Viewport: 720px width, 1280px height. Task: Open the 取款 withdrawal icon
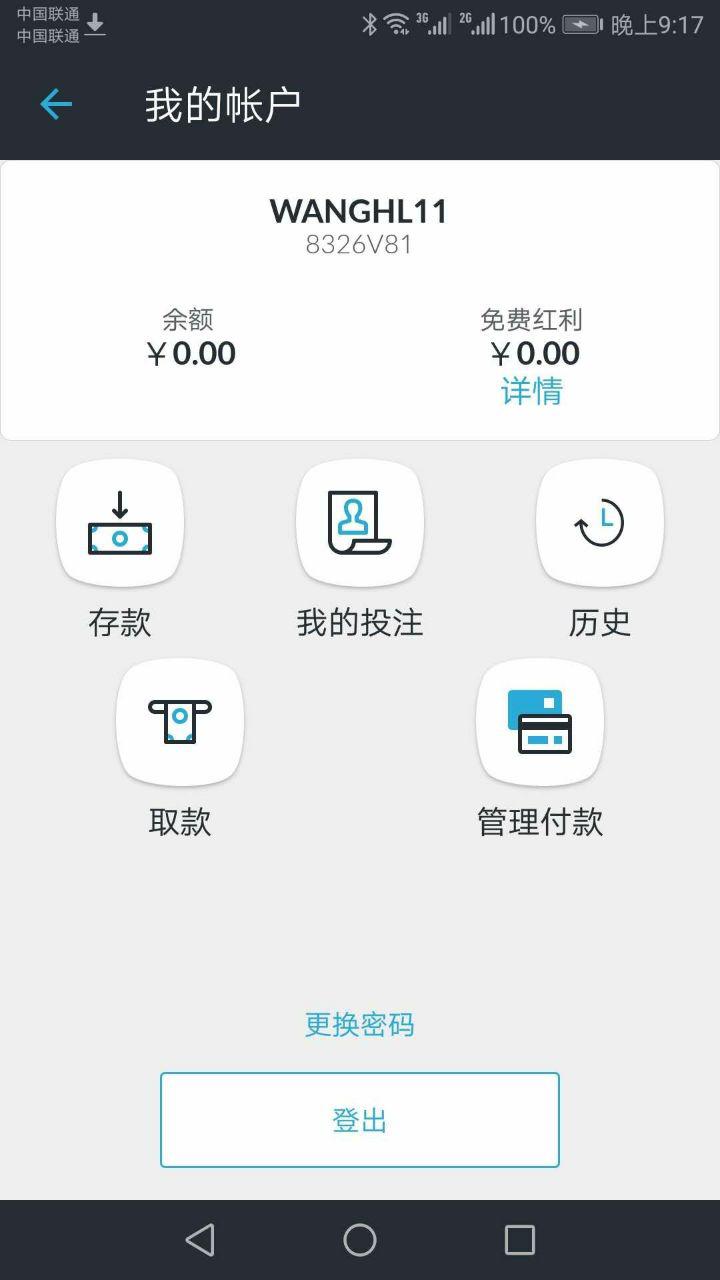179,722
